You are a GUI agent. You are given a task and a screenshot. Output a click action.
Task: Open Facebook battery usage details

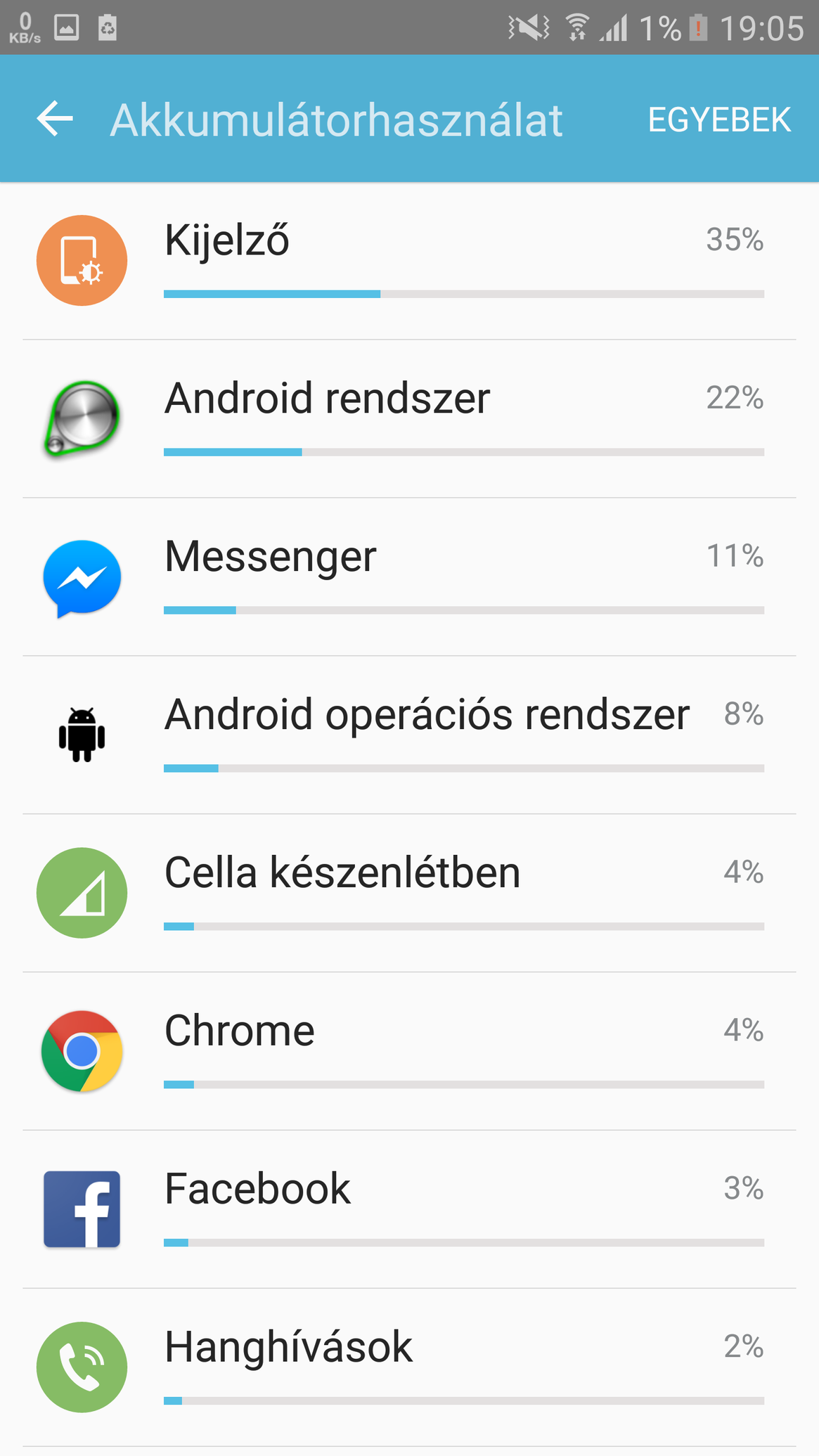coord(409,1210)
